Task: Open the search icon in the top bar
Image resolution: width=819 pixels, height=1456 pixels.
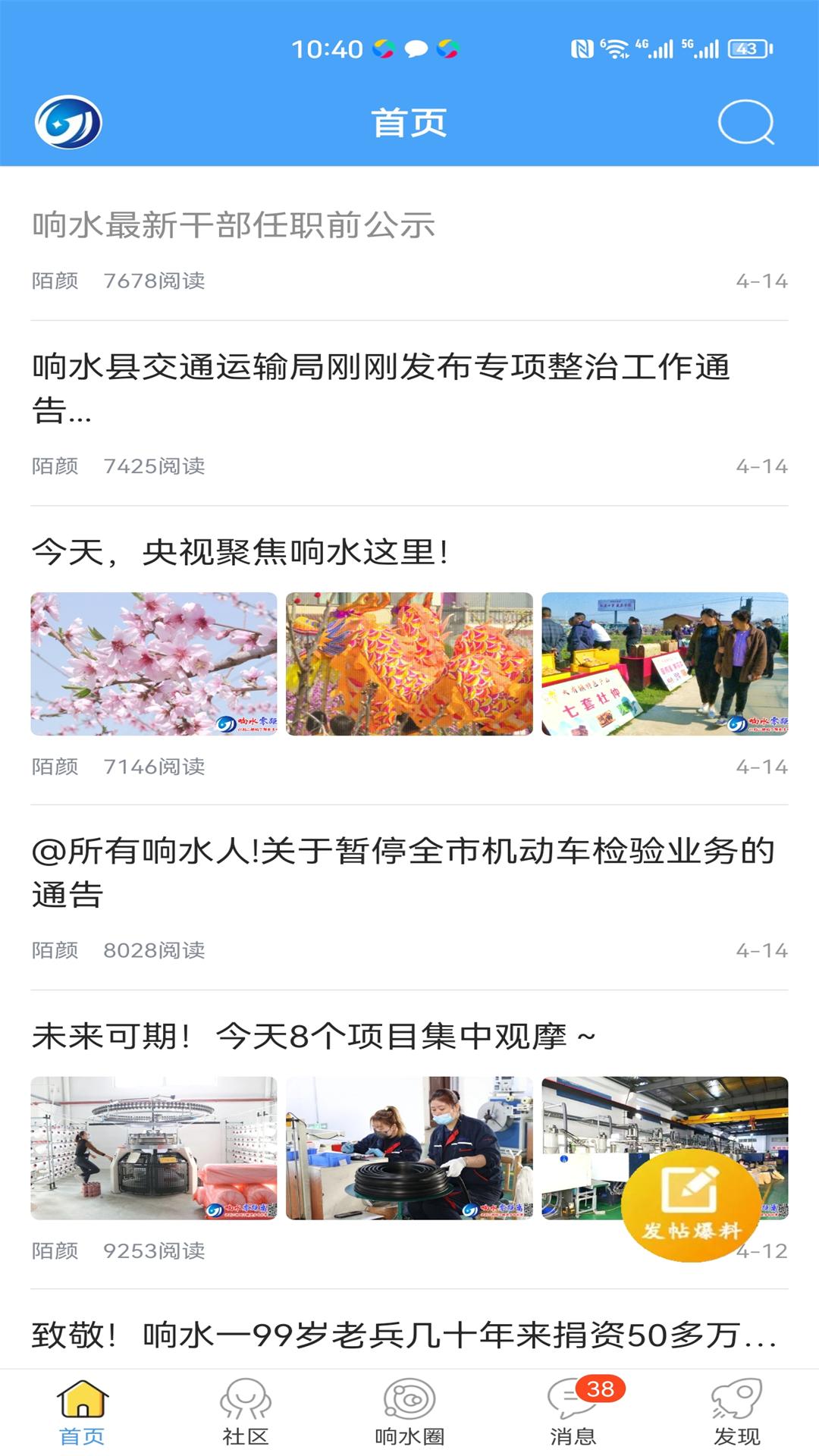Action: point(747,121)
